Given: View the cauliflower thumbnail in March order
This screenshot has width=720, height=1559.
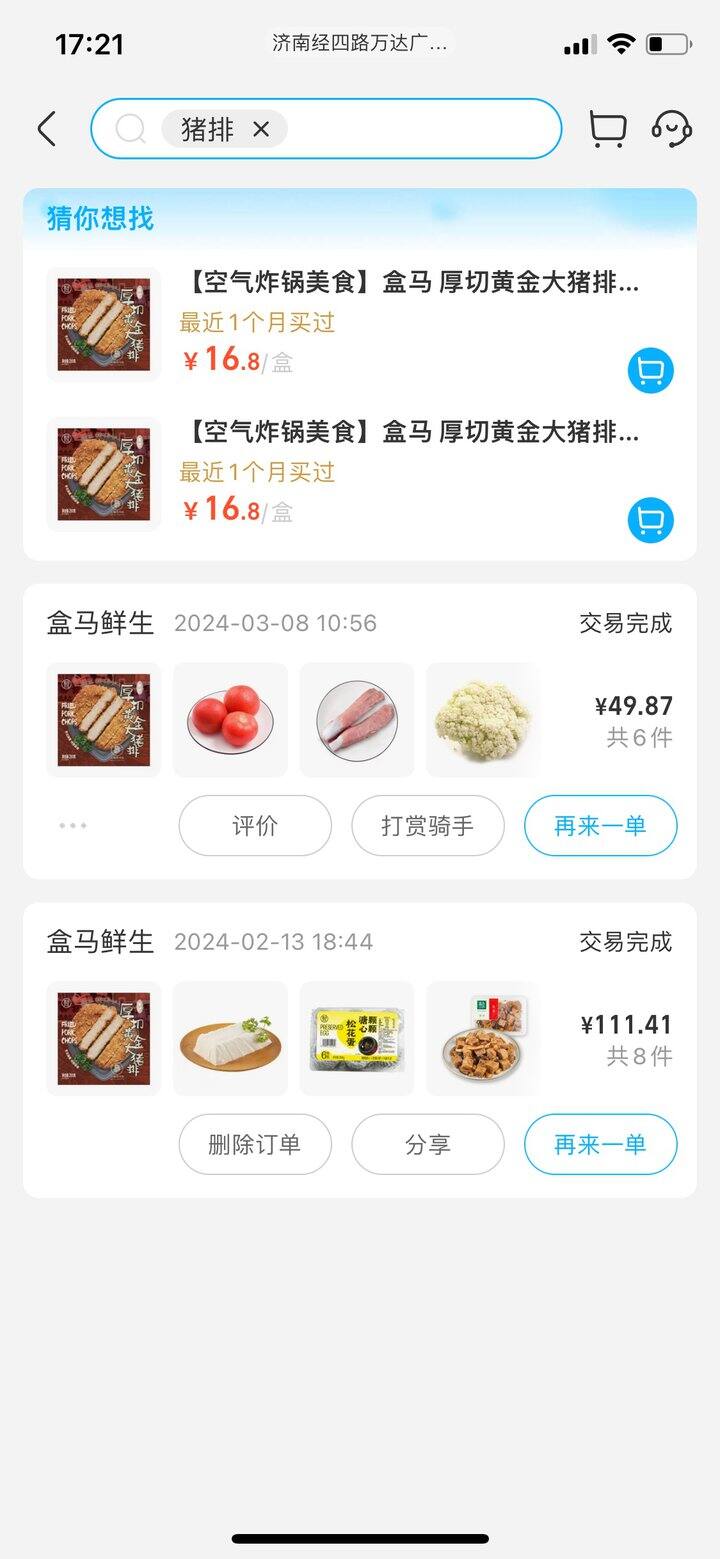Looking at the screenshot, I should (483, 719).
